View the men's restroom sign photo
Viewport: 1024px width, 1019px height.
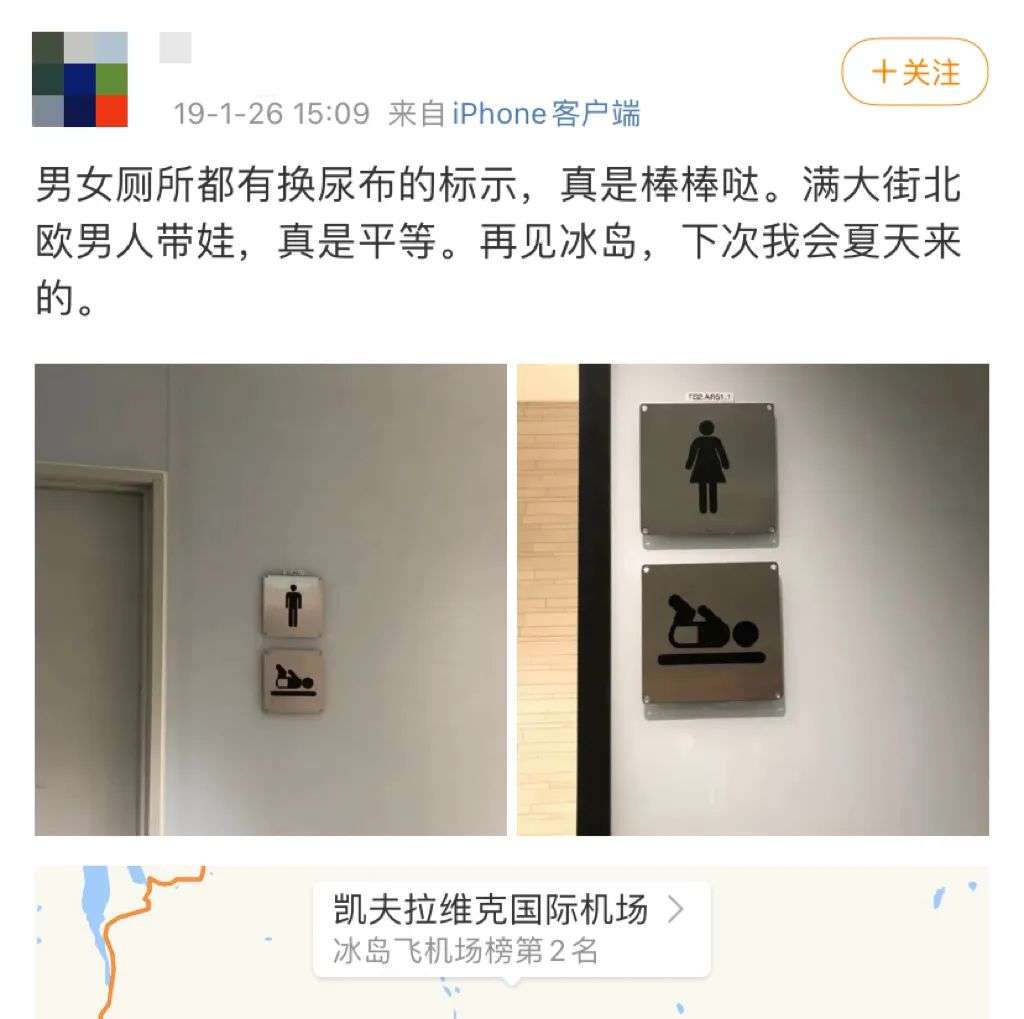click(x=270, y=599)
